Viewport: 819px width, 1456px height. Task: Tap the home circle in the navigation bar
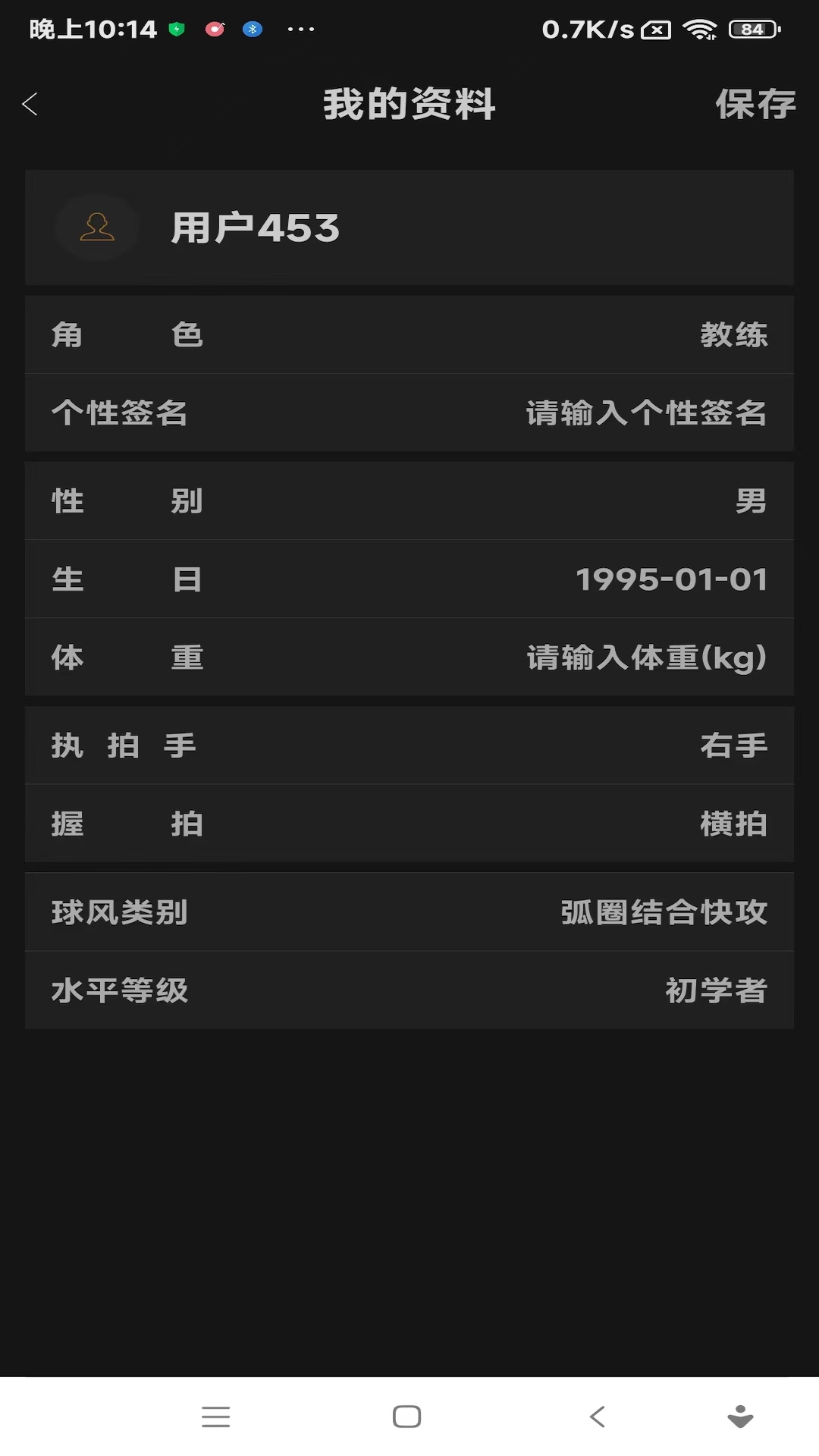tap(408, 1416)
